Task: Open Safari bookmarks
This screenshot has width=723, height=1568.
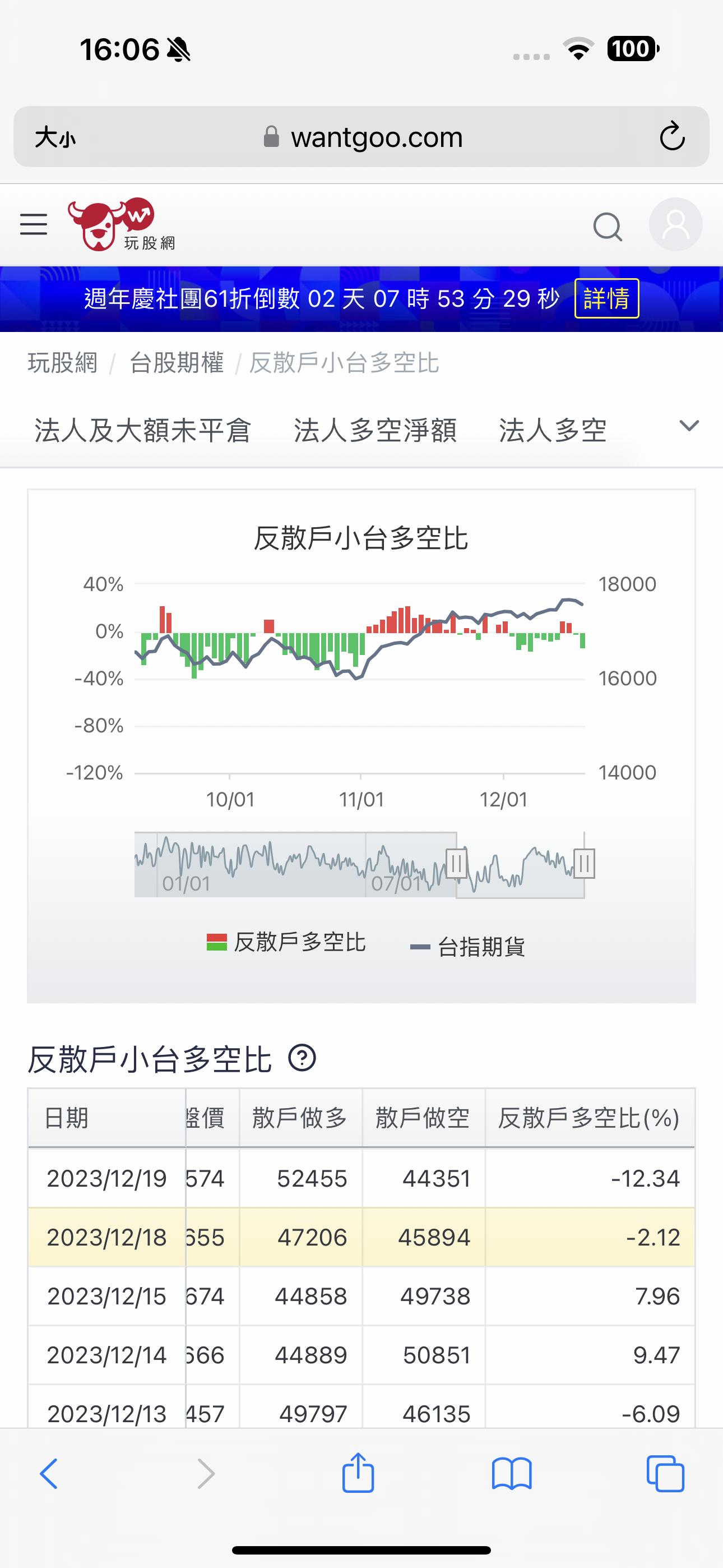Action: (x=512, y=1474)
